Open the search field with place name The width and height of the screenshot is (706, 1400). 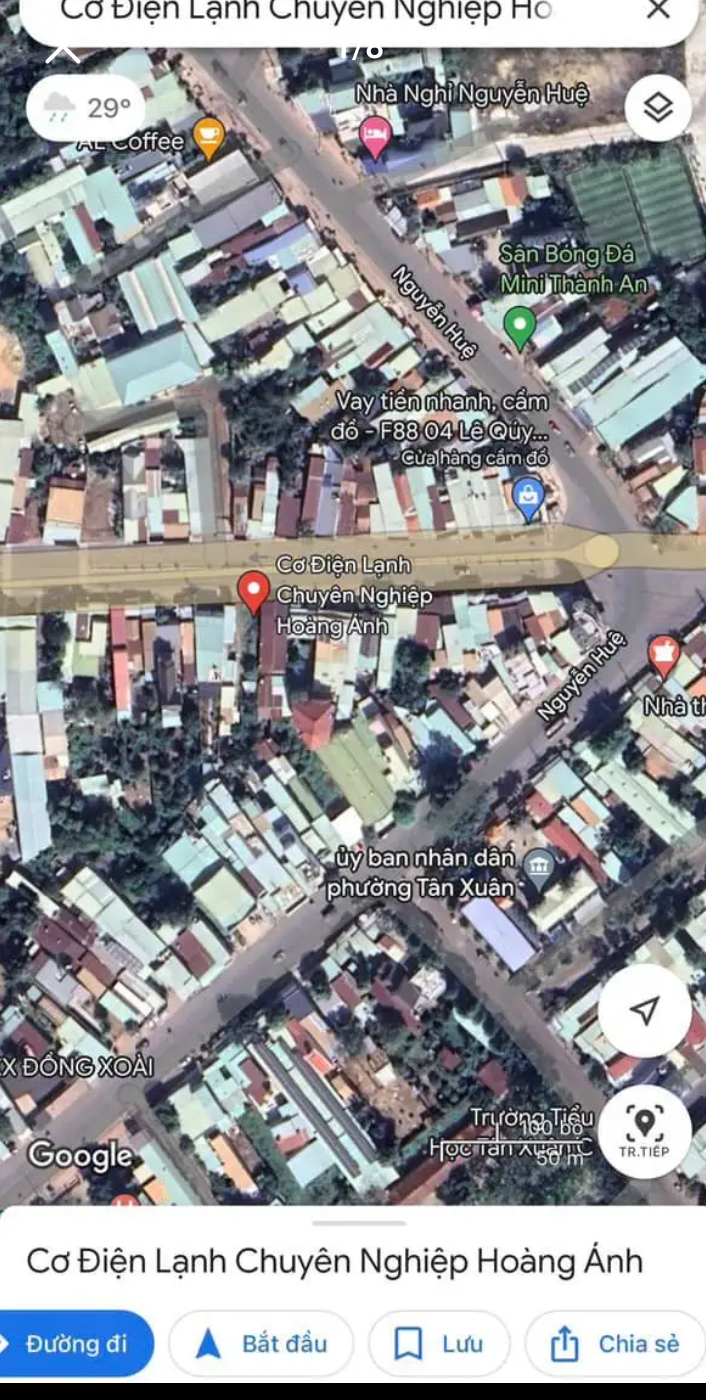pos(320,12)
